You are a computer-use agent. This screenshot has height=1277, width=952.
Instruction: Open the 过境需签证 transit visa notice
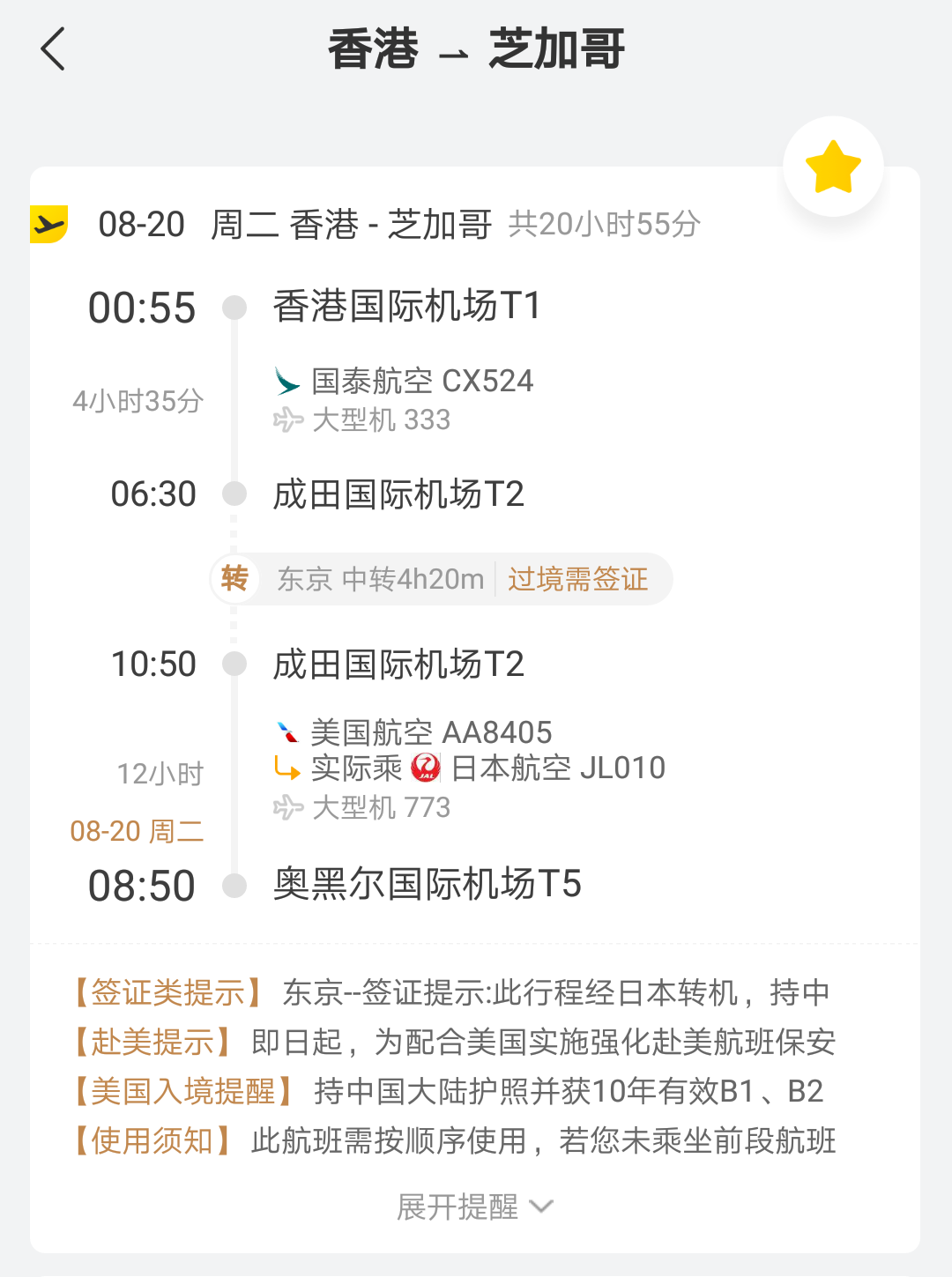tap(577, 579)
